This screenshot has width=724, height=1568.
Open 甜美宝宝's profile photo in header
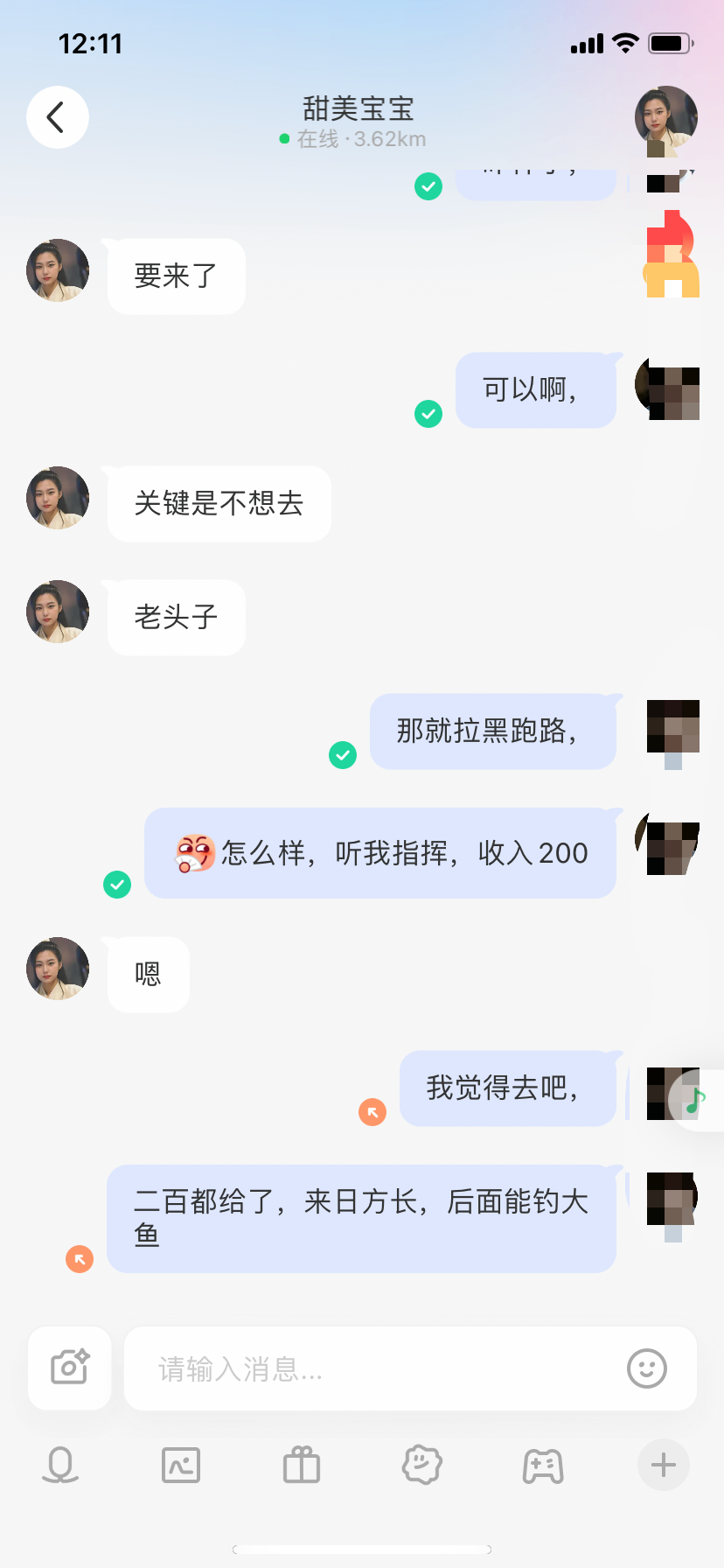pyautogui.click(x=665, y=116)
